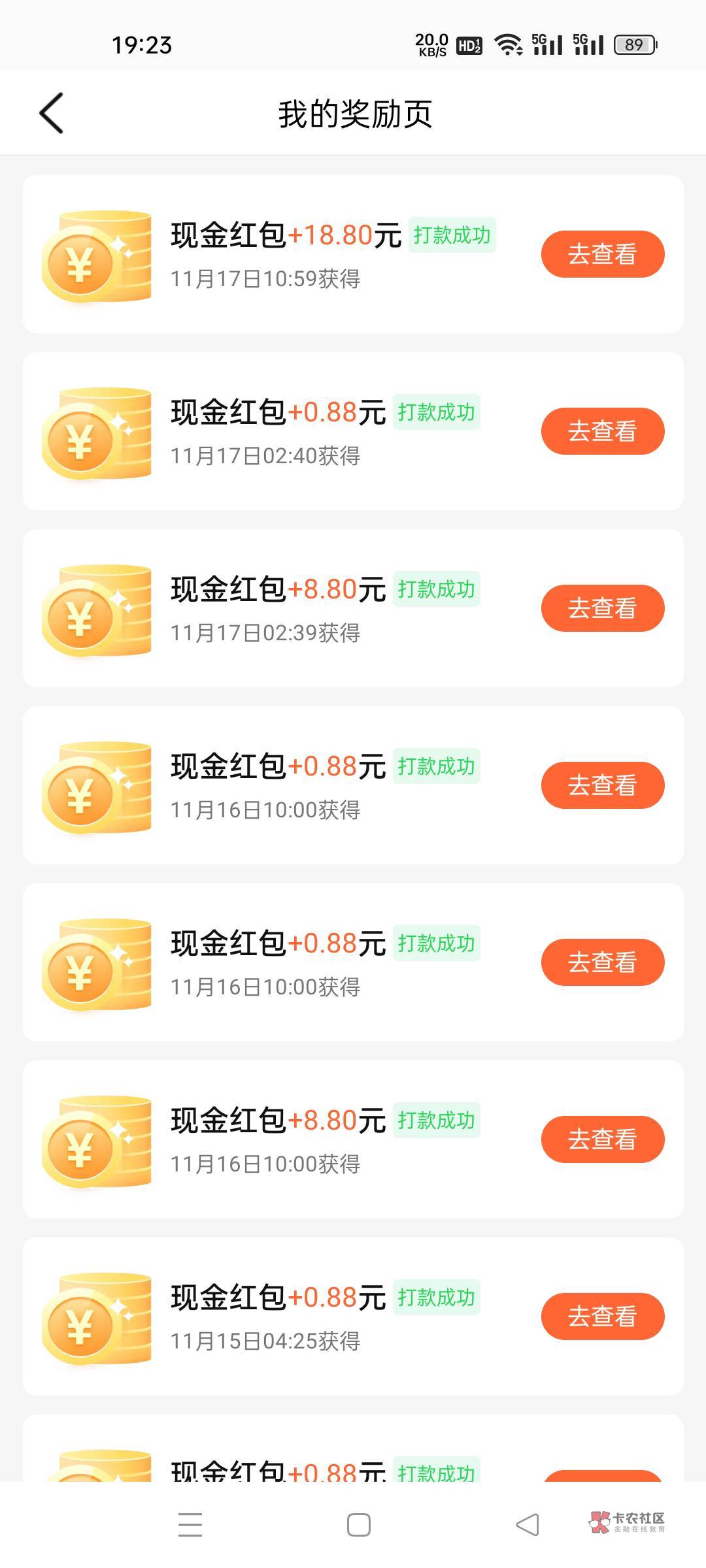This screenshot has width=706, height=1568.
Task: Go back from 我的奖励页
Action: coord(52,113)
